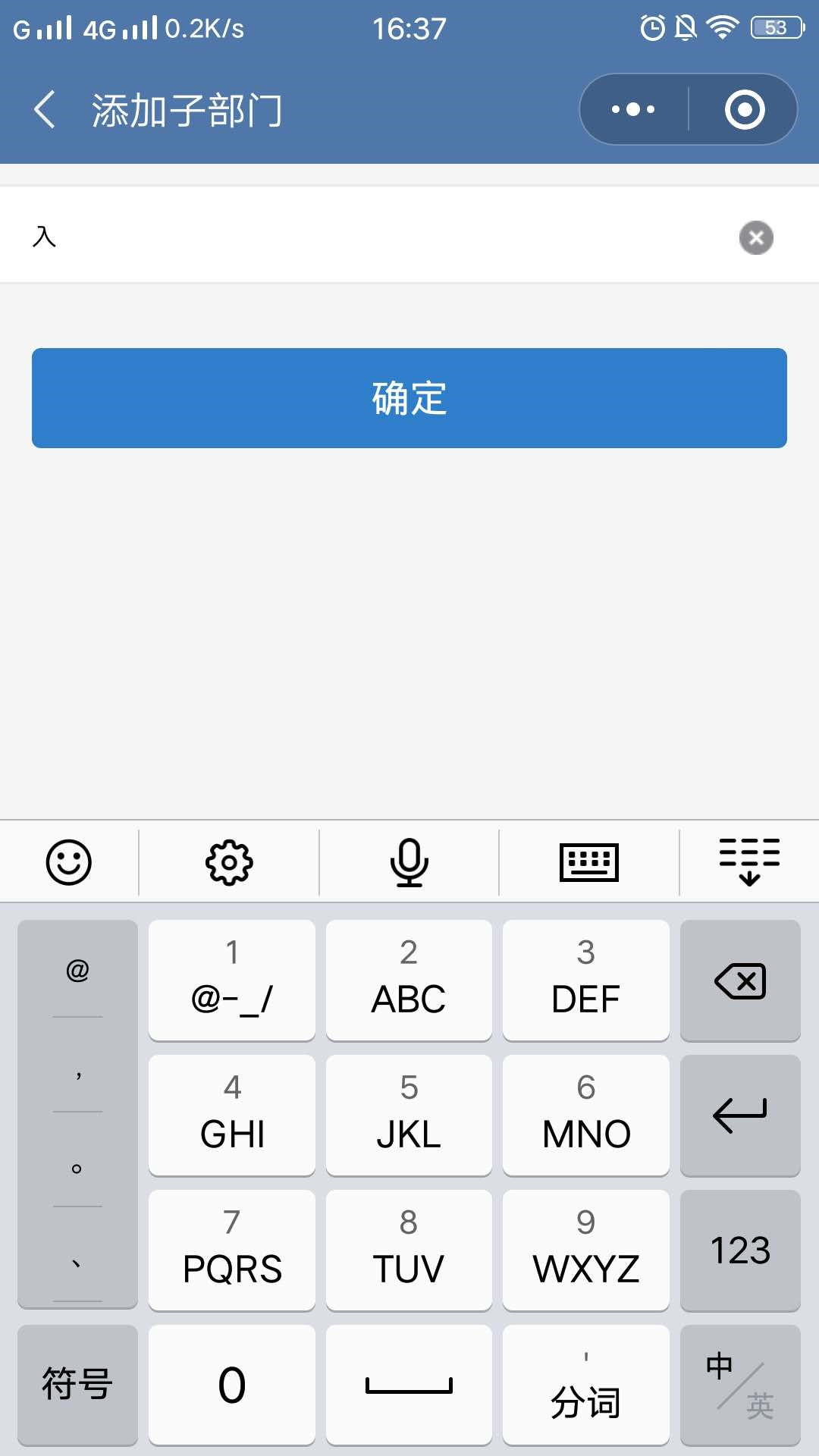Tap the 2 ABC key
This screenshot has width=819, height=1456.
409,981
